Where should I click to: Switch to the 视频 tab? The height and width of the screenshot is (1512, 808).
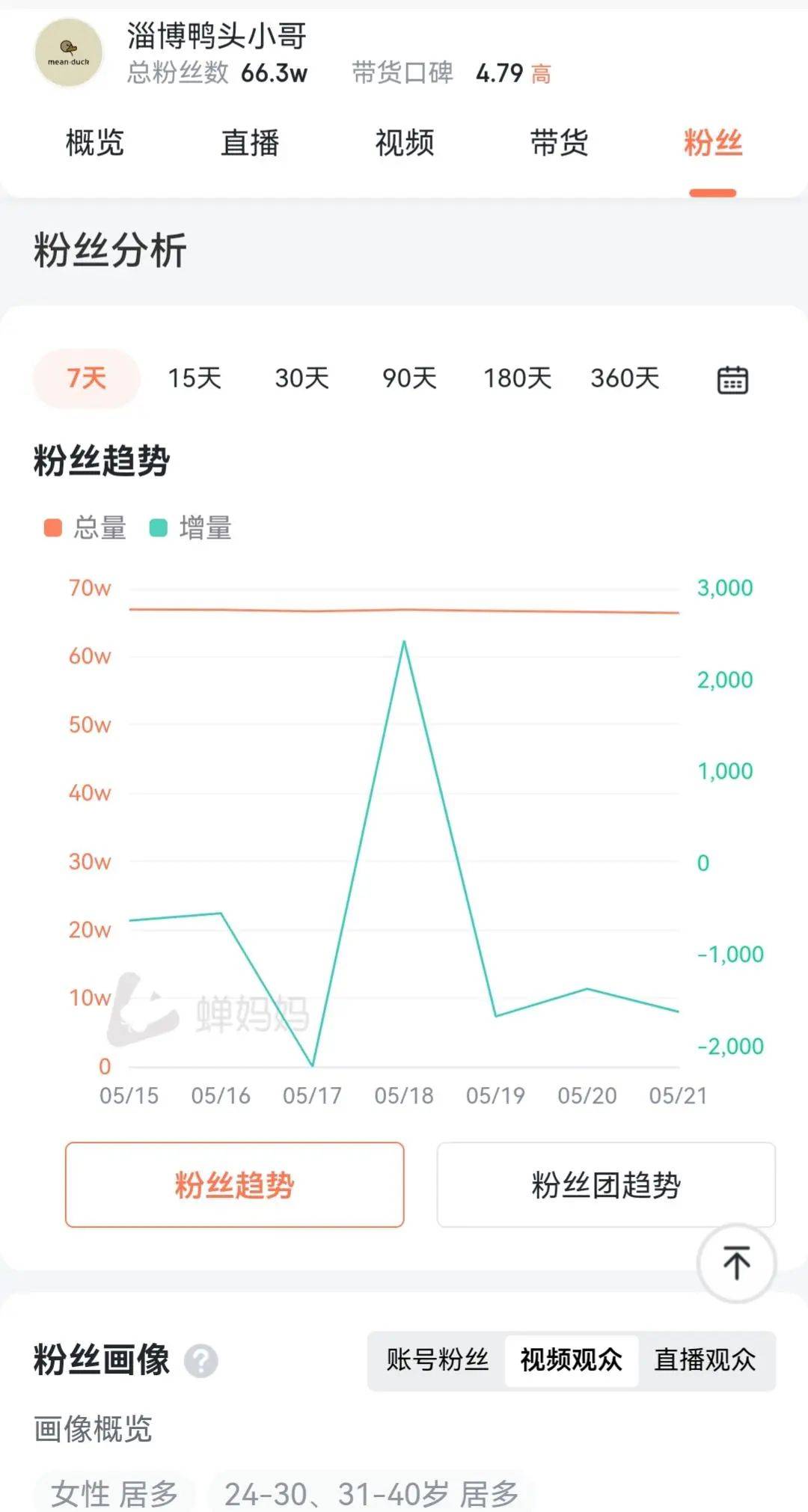click(404, 143)
